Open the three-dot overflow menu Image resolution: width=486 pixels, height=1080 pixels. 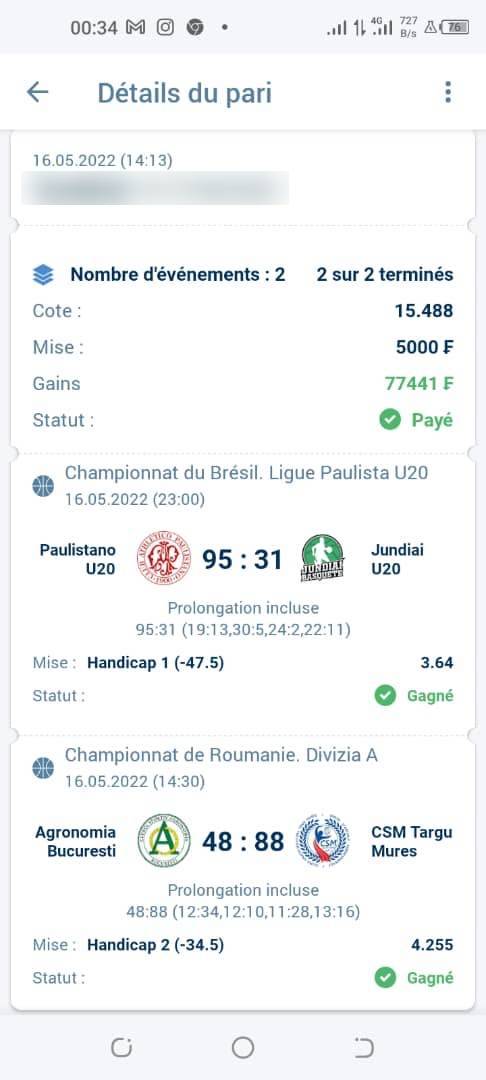pyautogui.click(x=448, y=92)
